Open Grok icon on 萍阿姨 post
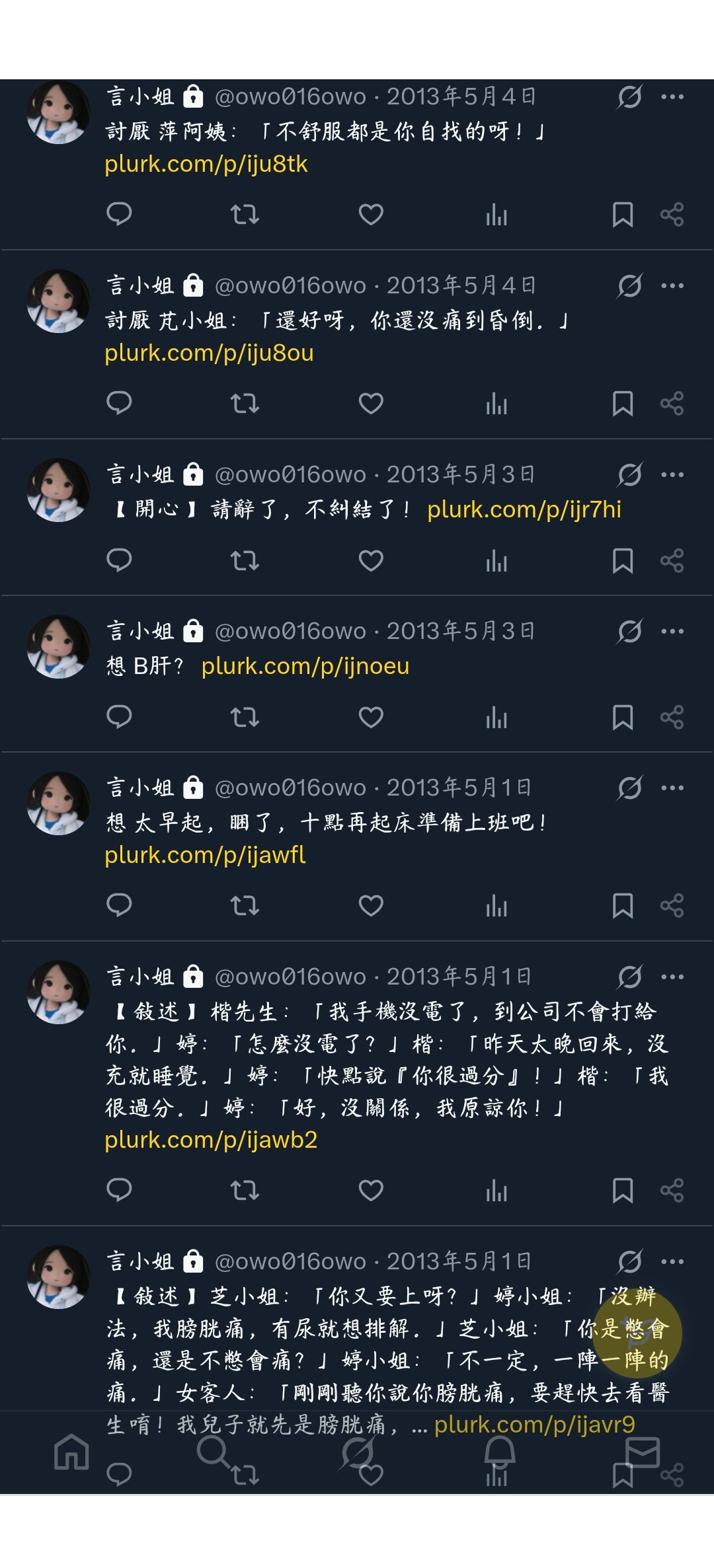Image resolution: width=714 pixels, height=1568 pixels. click(x=629, y=97)
